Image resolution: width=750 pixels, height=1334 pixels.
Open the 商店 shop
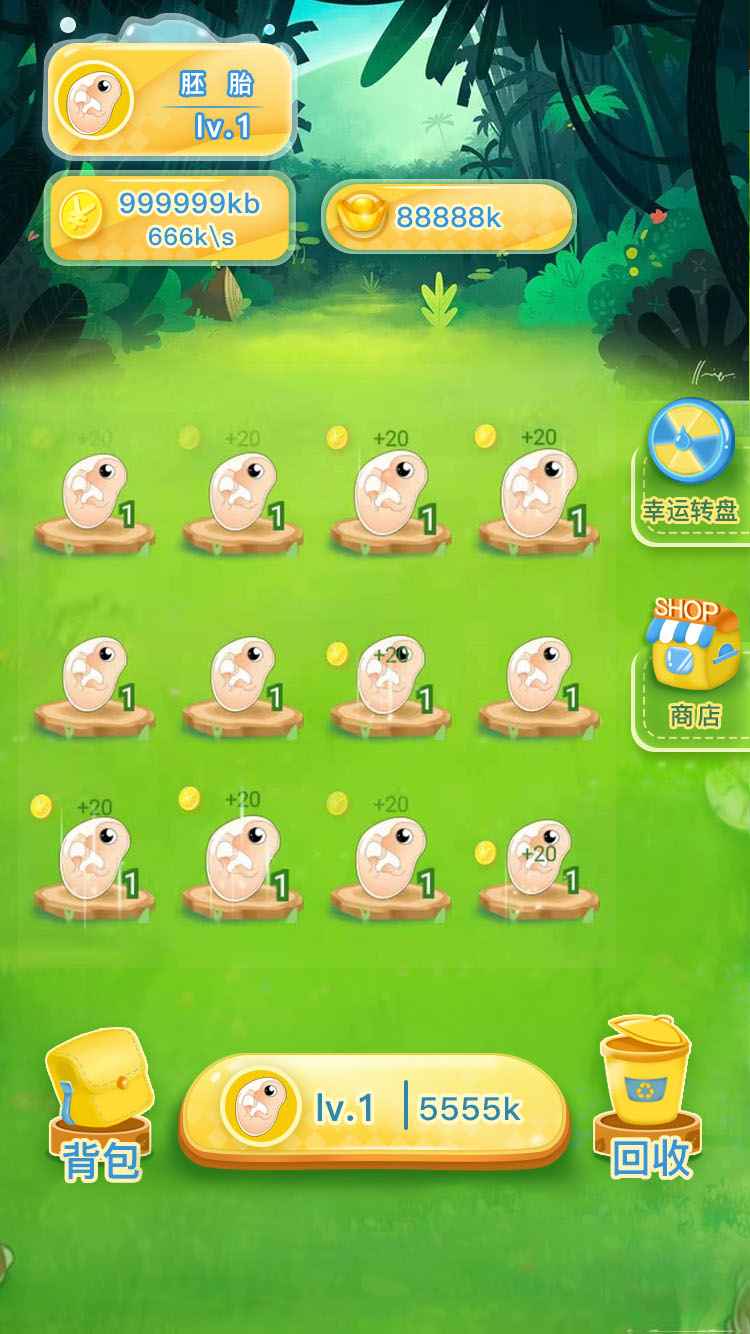695,663
